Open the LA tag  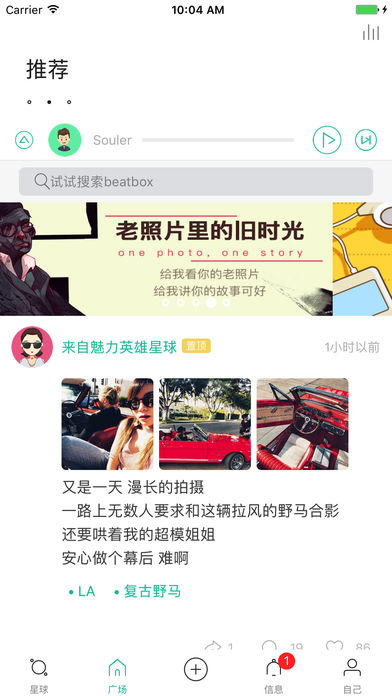[82, 591]
